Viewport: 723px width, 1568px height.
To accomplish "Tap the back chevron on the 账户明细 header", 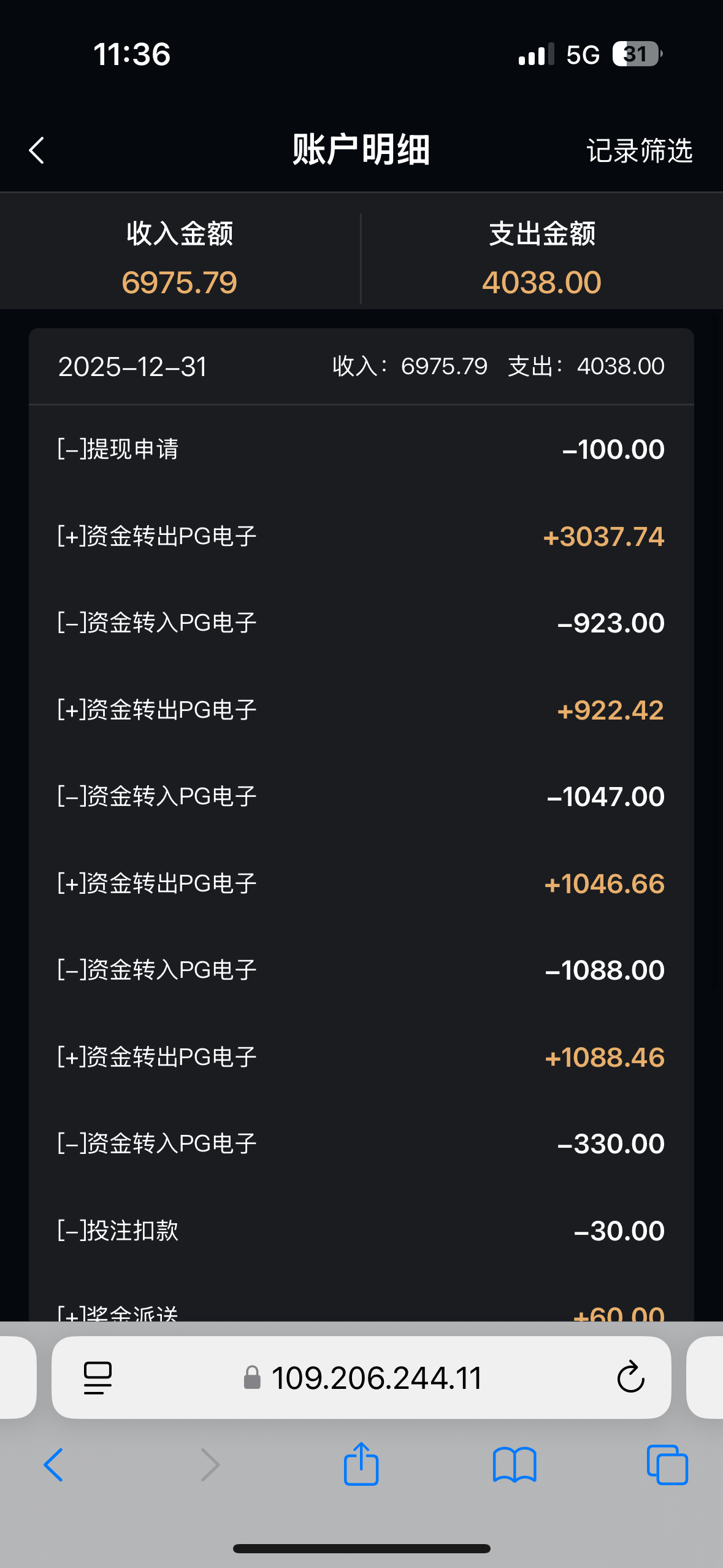I will tap(37, 149).
